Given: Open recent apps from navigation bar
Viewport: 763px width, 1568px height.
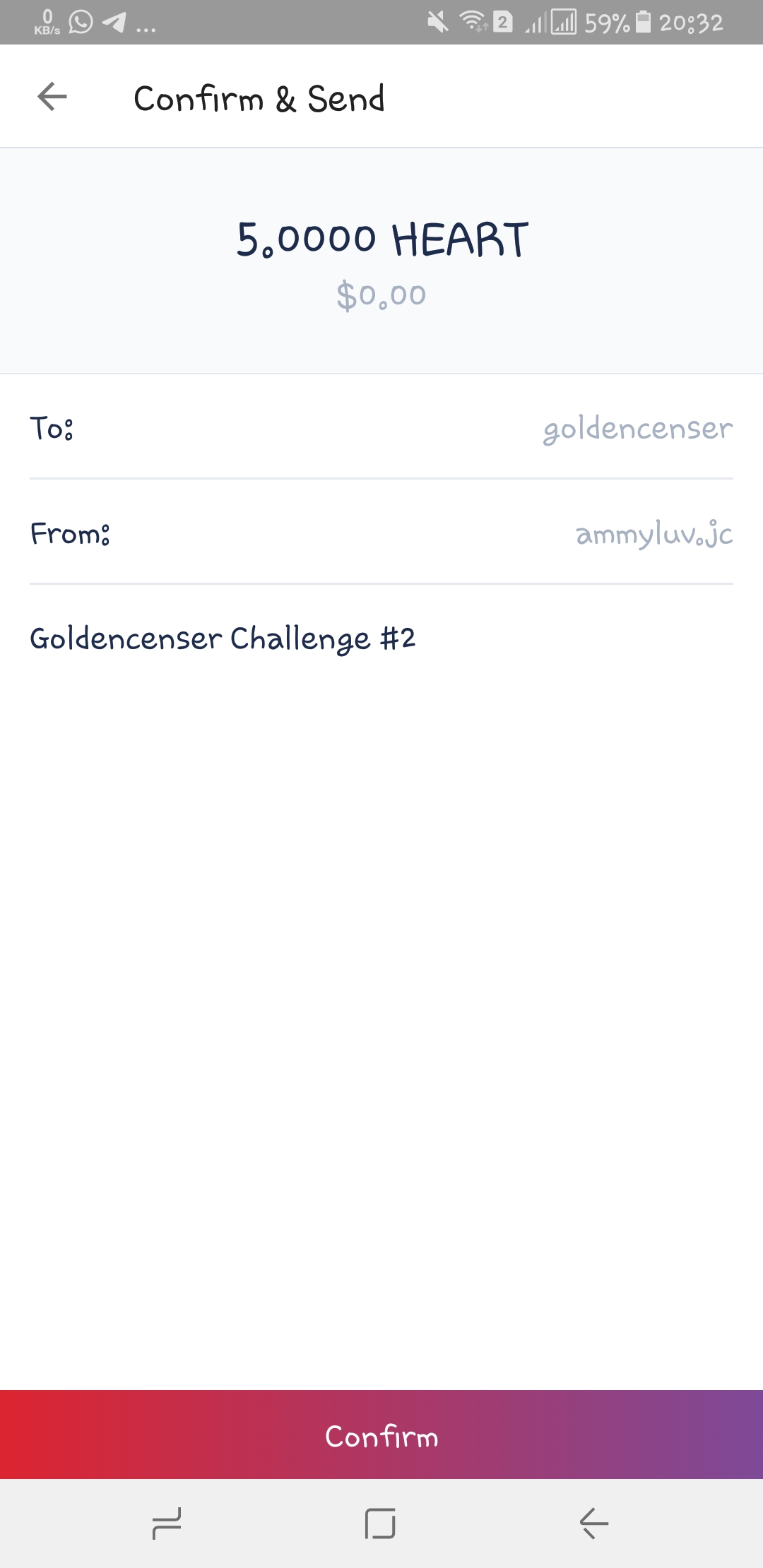Looking at the screenshot, I should (x=167, y=1523).
